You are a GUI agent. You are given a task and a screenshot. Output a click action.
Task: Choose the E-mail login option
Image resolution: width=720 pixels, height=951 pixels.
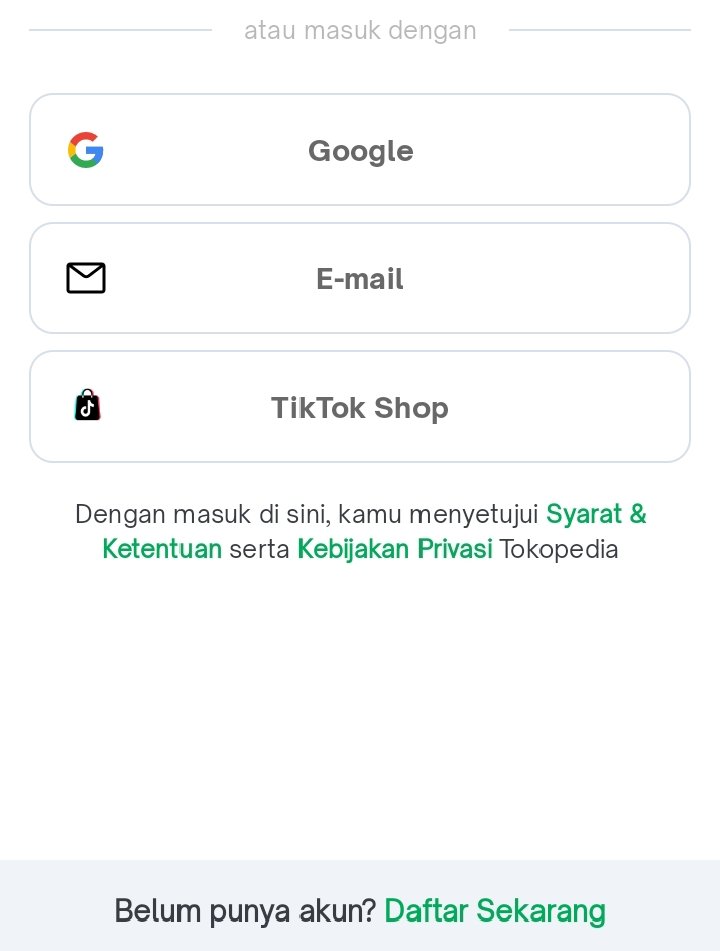tap(360, 278)
